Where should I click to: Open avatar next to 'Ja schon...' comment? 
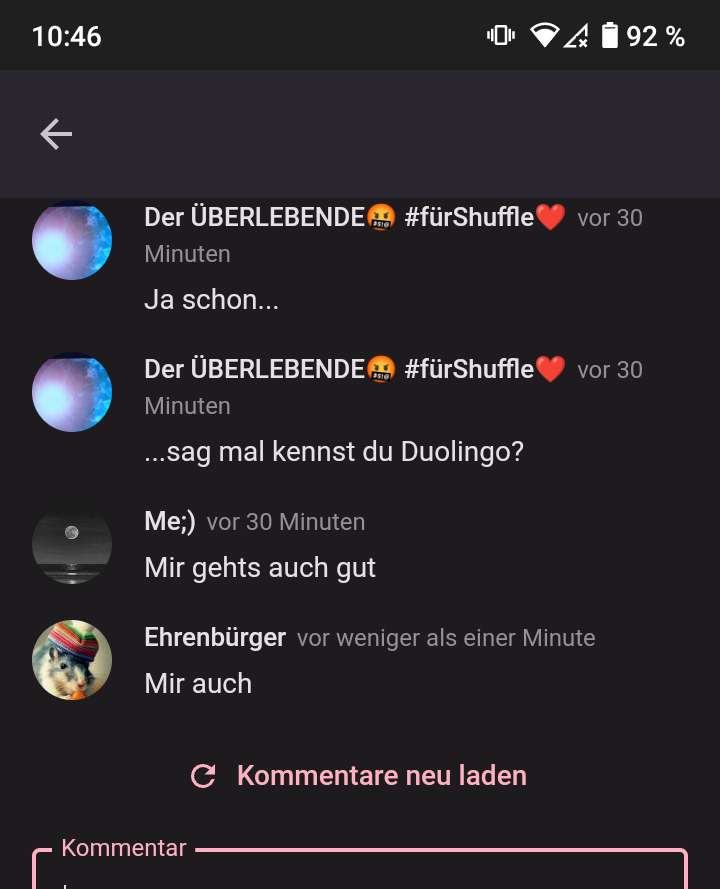(72, 240)
